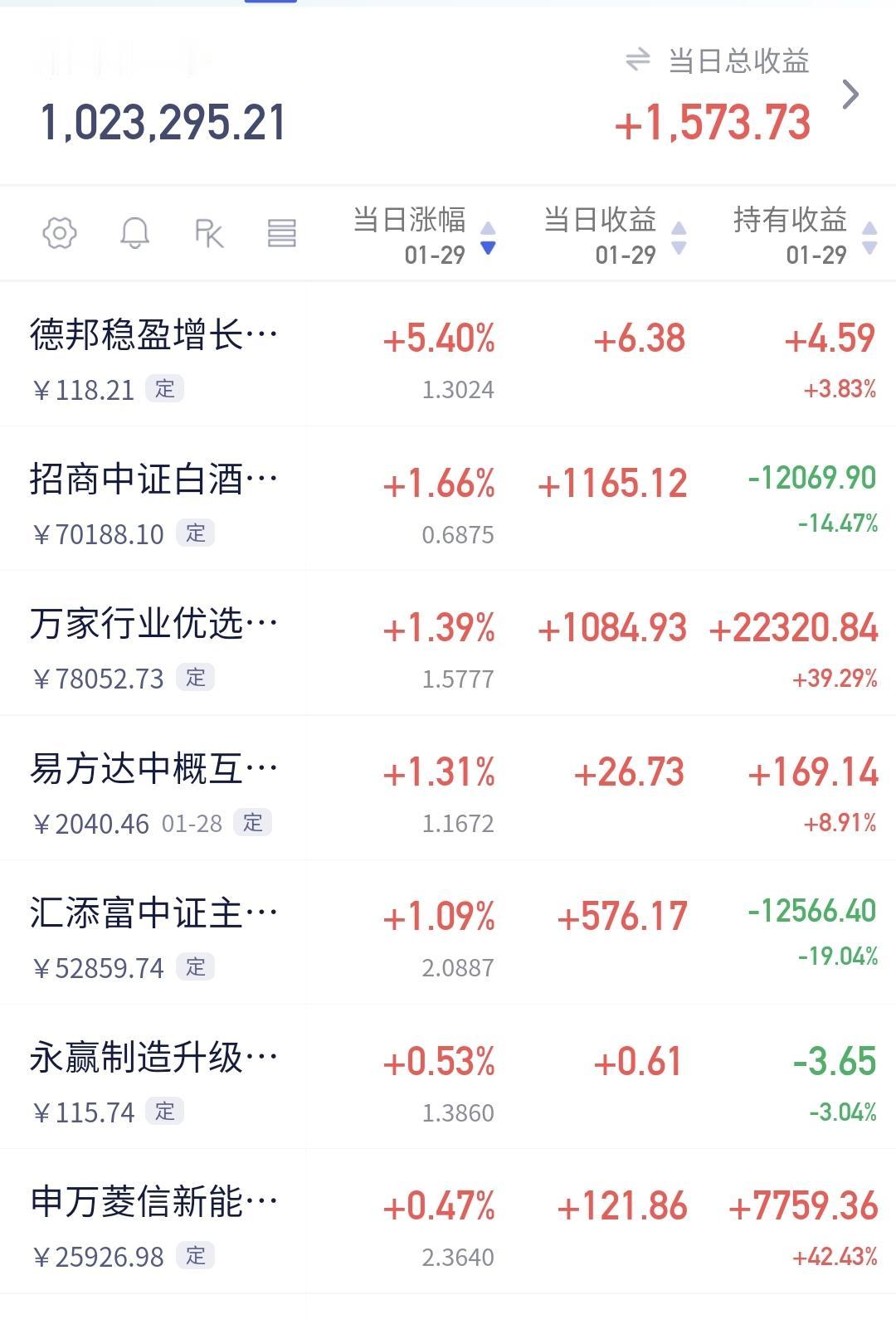Sort by 持有收益 column
The width and height of the screenshot is (896, 1319).
[804, 235]
